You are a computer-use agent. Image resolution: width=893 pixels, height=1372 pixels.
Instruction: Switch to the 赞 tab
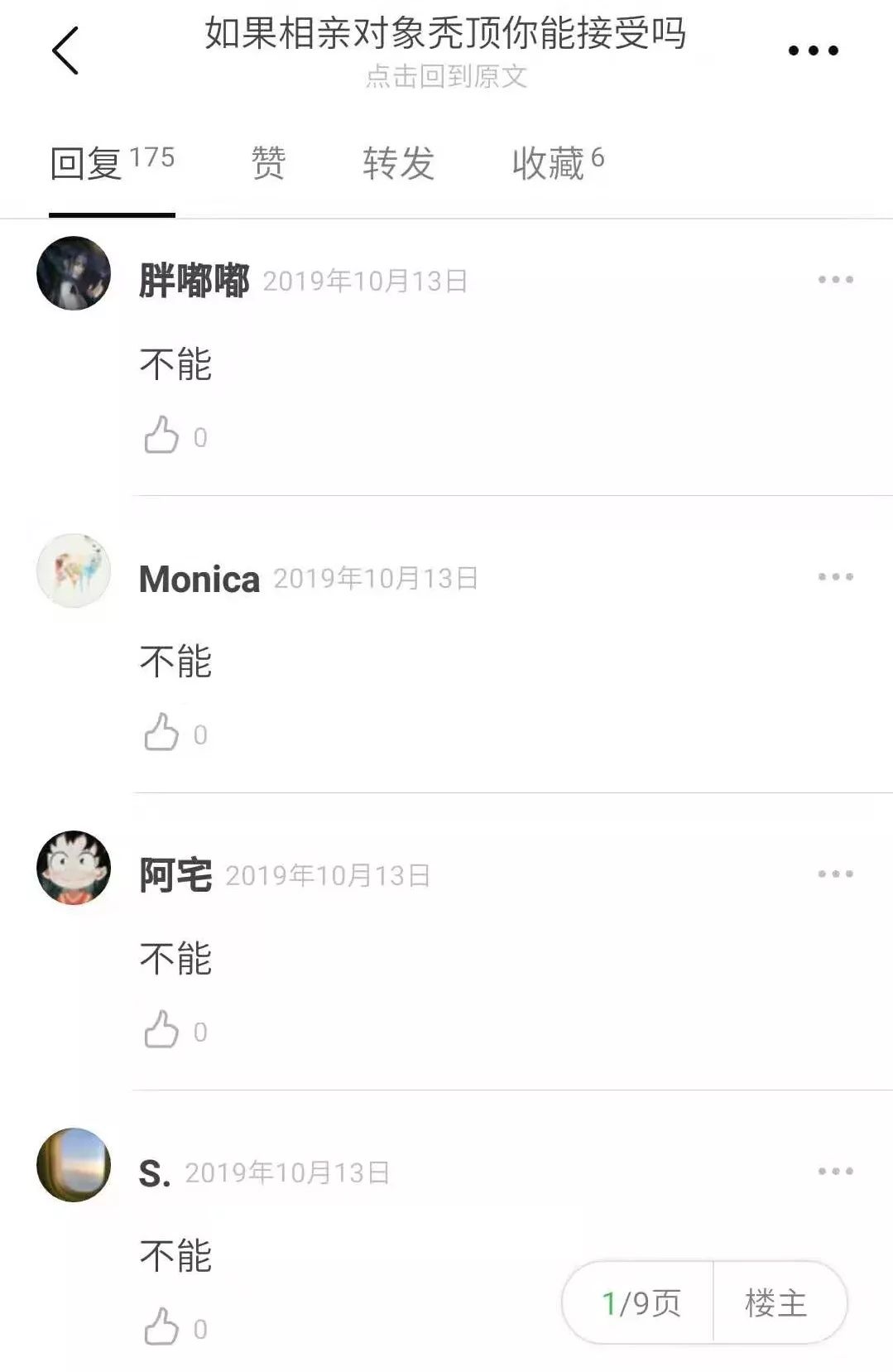(267, 163)
